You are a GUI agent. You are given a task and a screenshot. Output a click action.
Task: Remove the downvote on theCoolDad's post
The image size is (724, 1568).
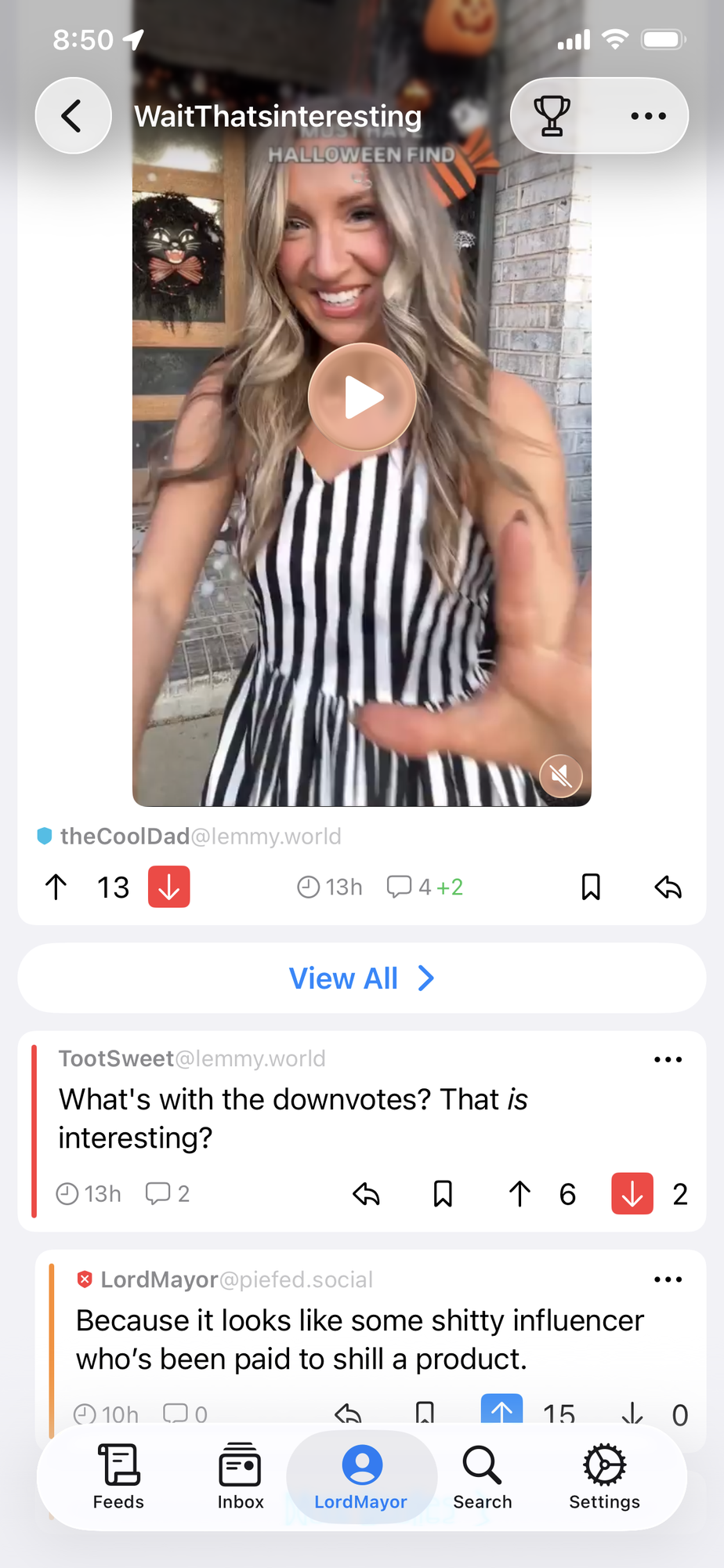click(169, 887)
